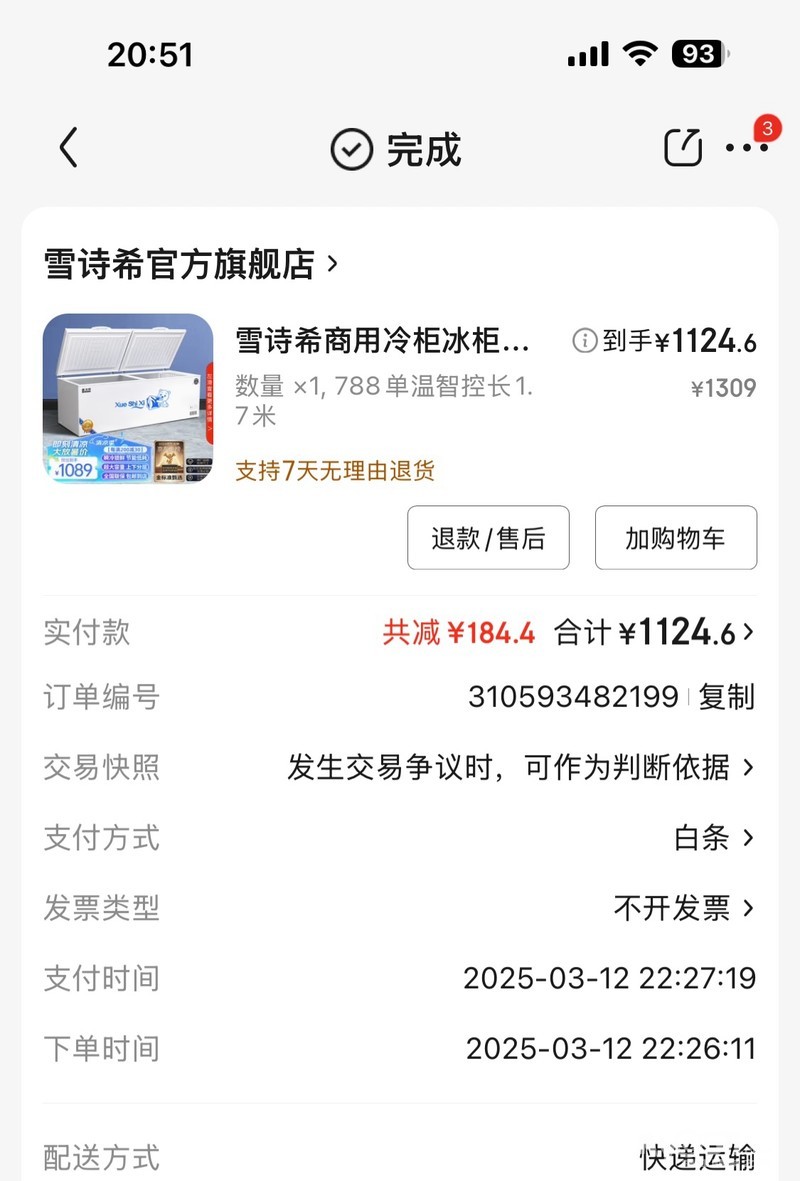Open the three-dot more menu
800x1181 pixels.
coord(746,148)
